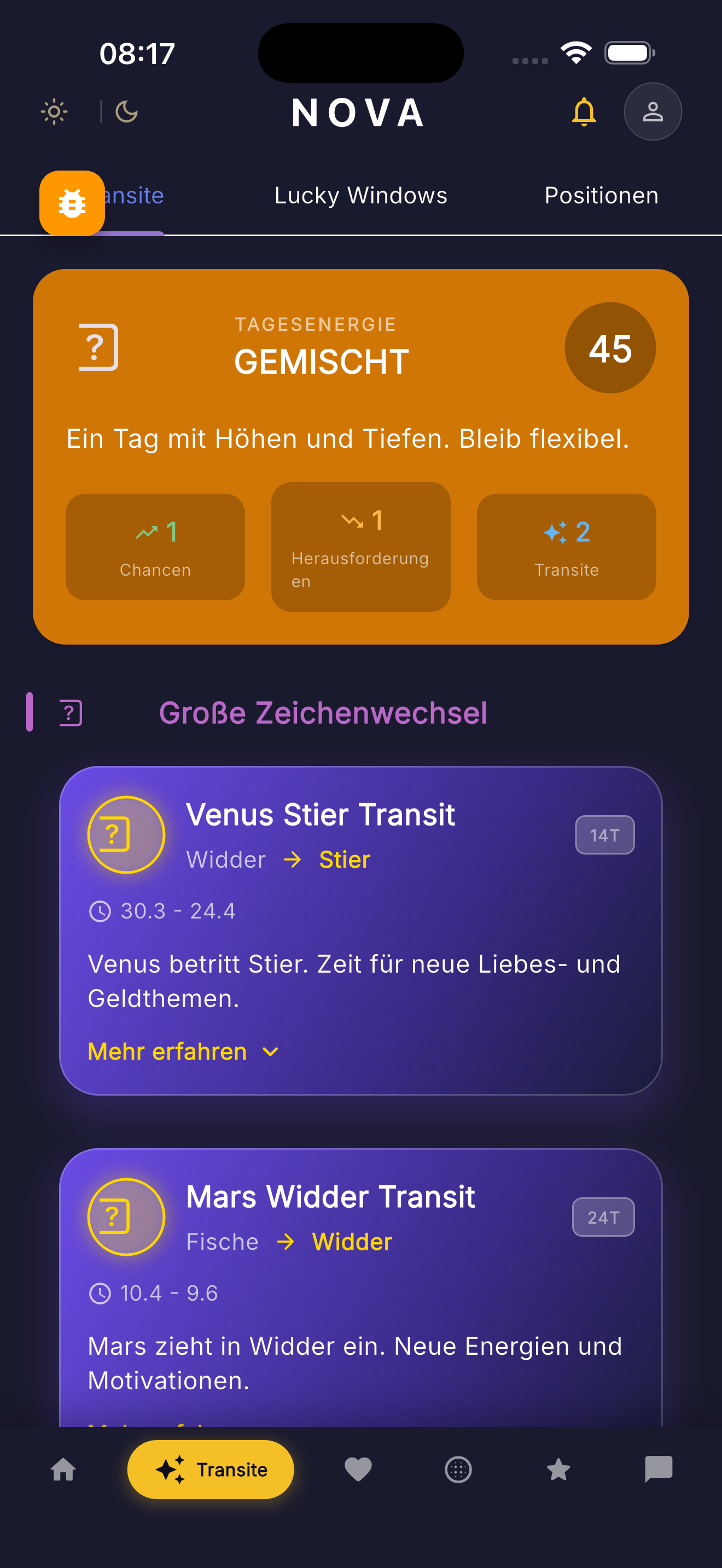This screenshot has height=1568, width=722.
Task: Open the heart tab
Action: pyautogui.click(x=358, y=1470)
